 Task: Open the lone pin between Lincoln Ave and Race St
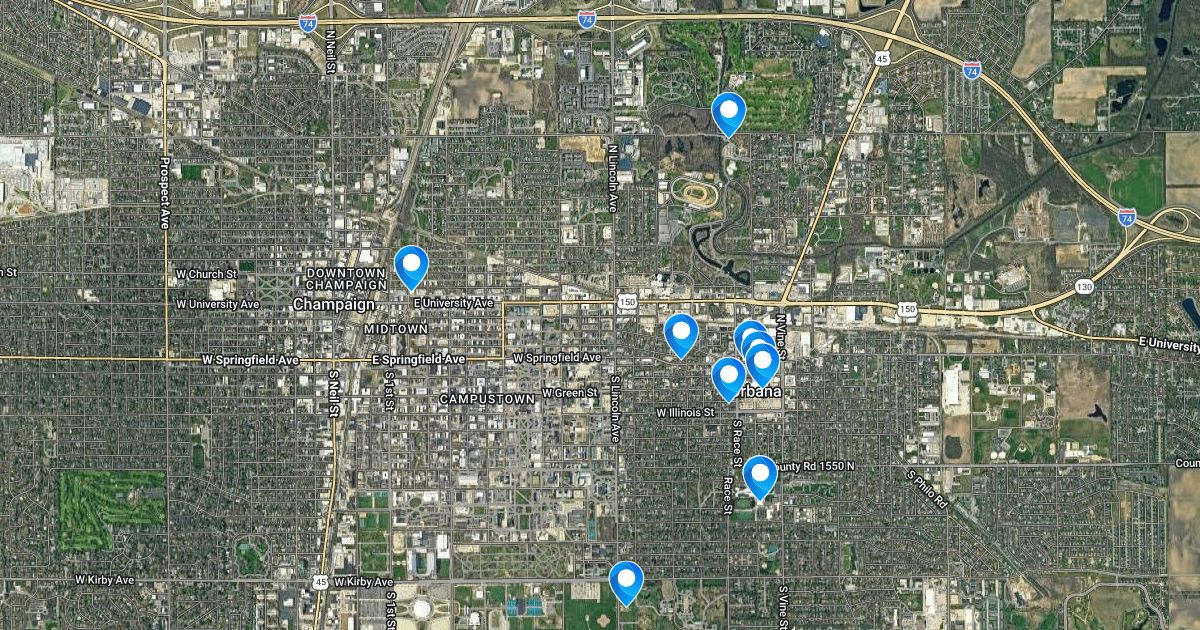click(681, 332)
